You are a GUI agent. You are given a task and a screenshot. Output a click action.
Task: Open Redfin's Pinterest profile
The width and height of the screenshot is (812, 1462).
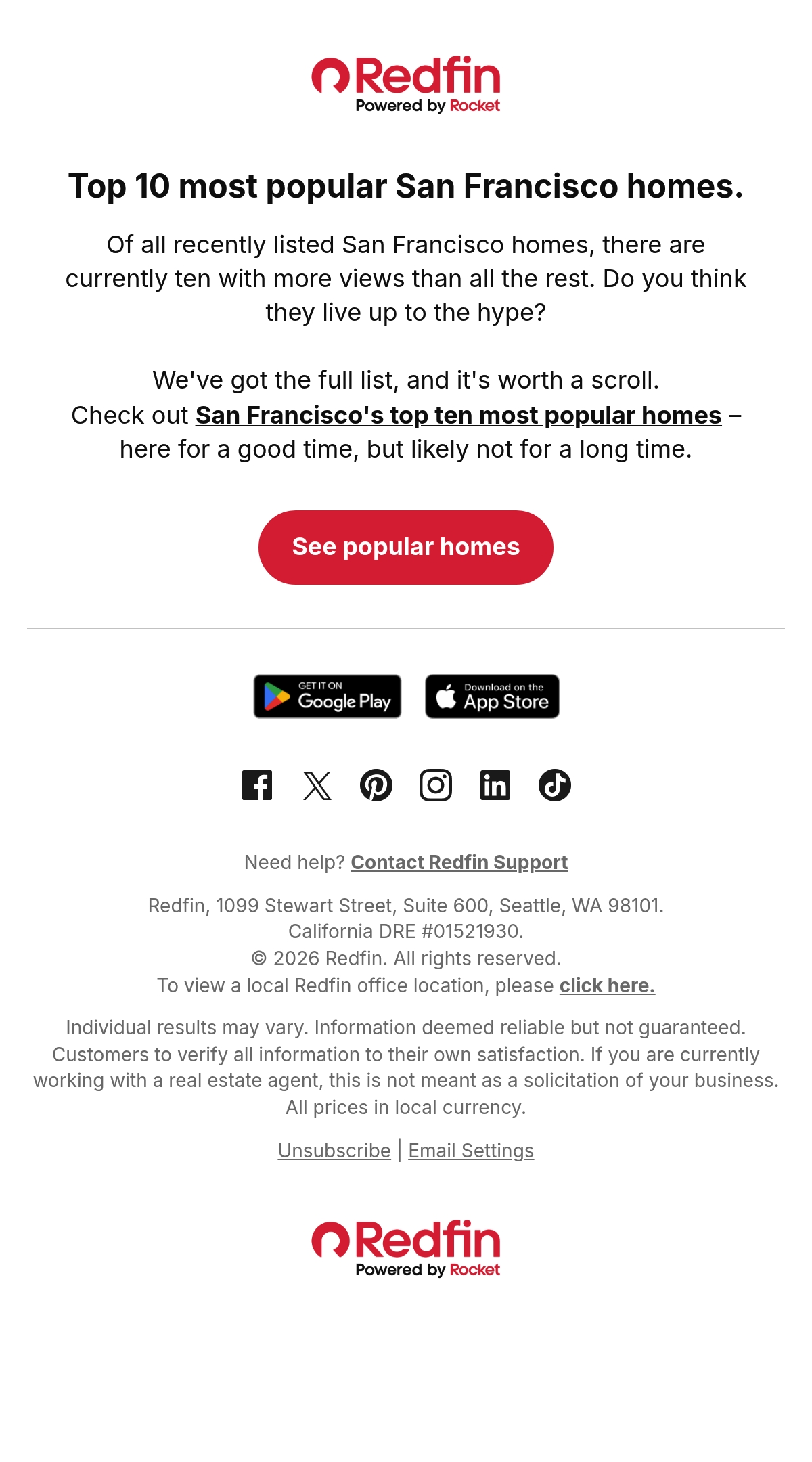[376, 785]
